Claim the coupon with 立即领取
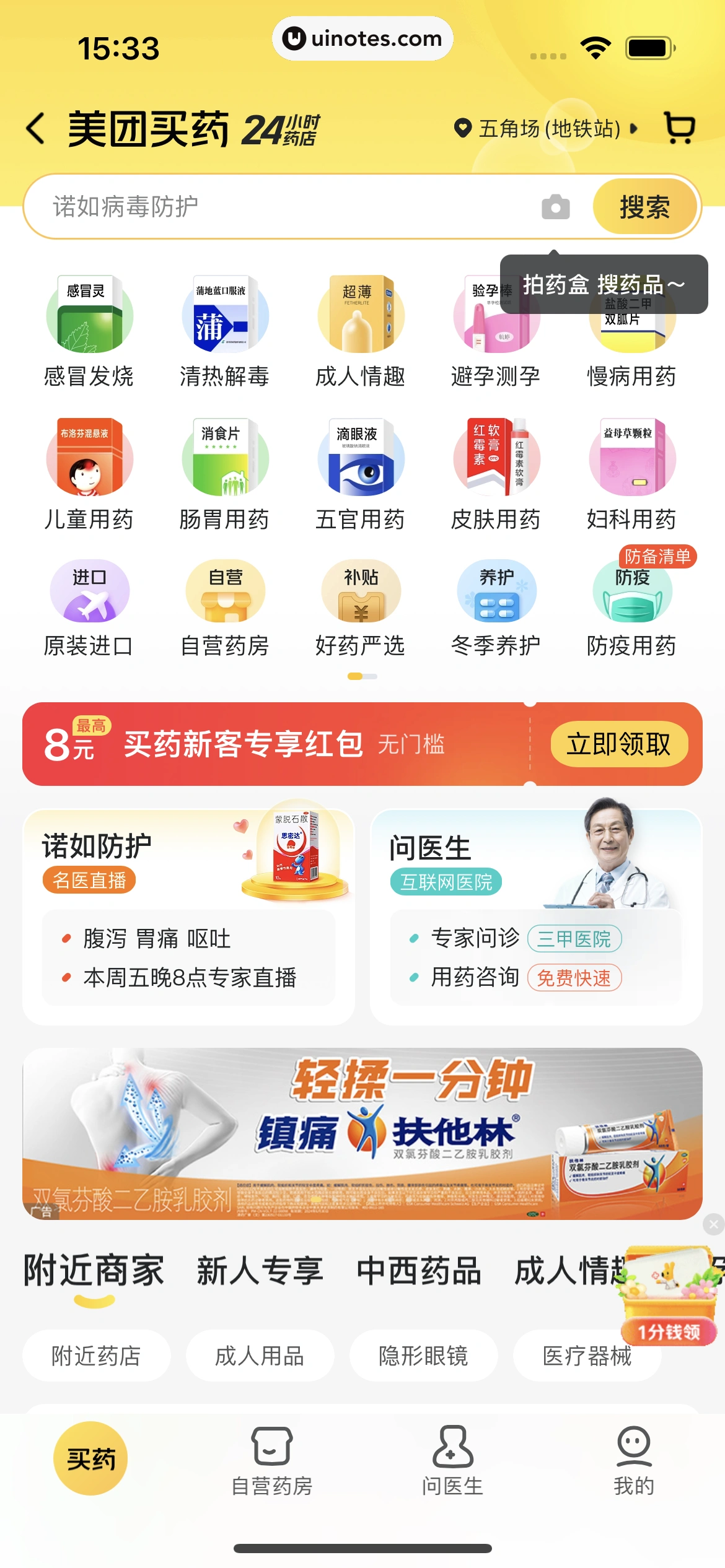This screenshot has height=1568, width=725. click(618, 744)
